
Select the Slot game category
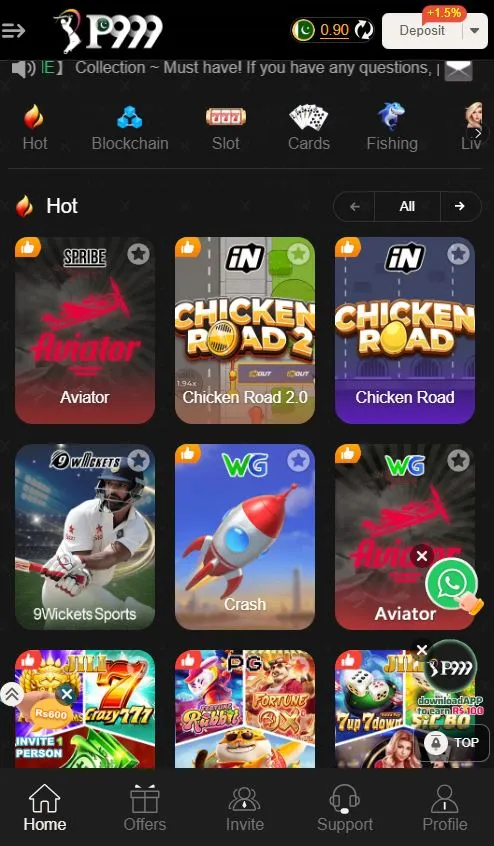point(226,128)
